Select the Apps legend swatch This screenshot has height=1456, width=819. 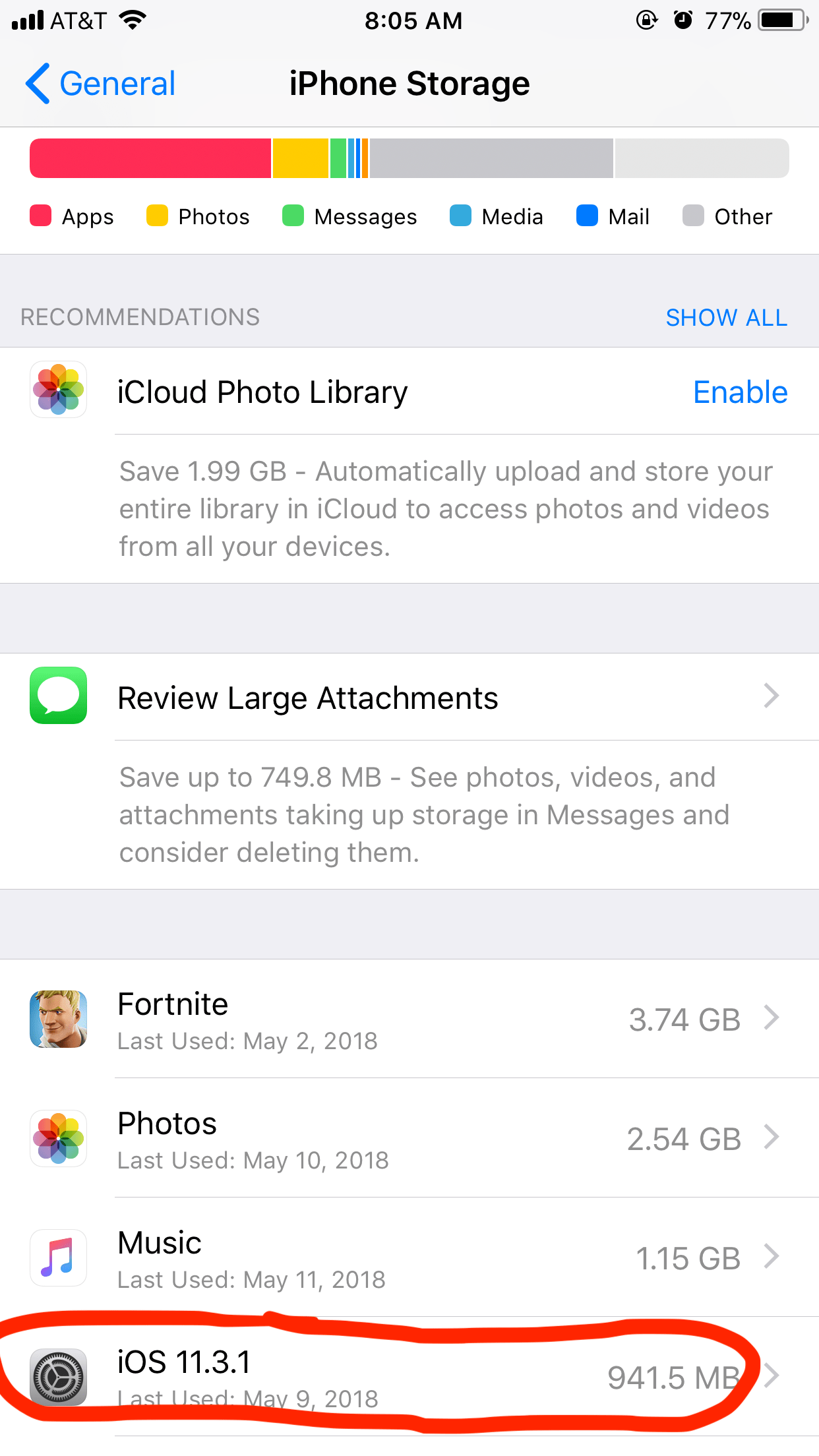(40, 216)
